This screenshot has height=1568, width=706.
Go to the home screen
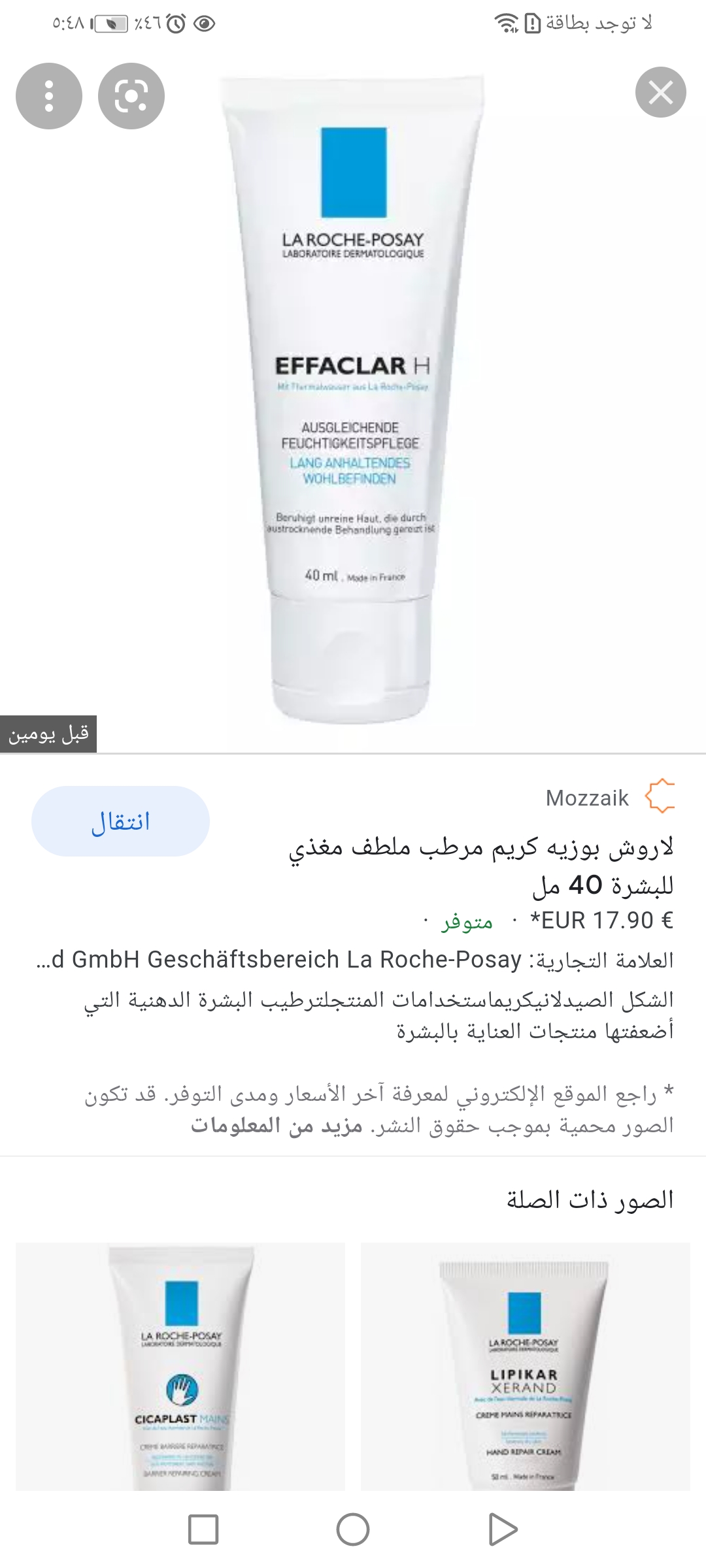(353, 1529)
